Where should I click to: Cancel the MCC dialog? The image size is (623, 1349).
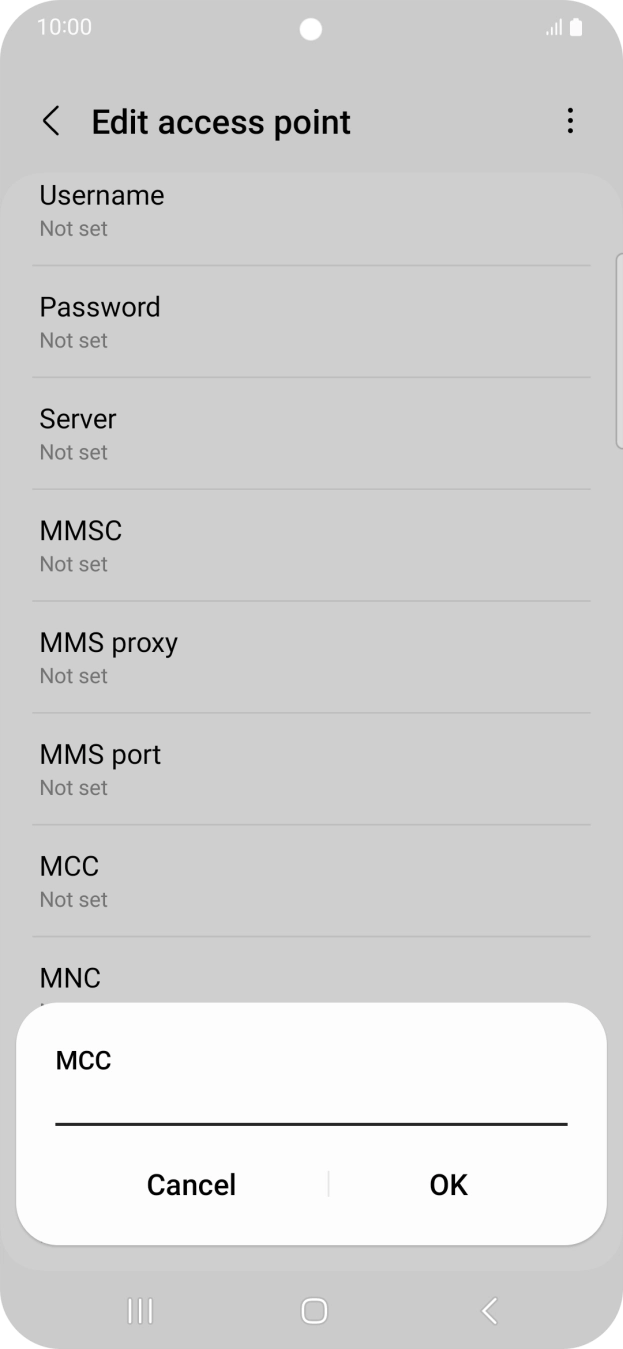191,1184
